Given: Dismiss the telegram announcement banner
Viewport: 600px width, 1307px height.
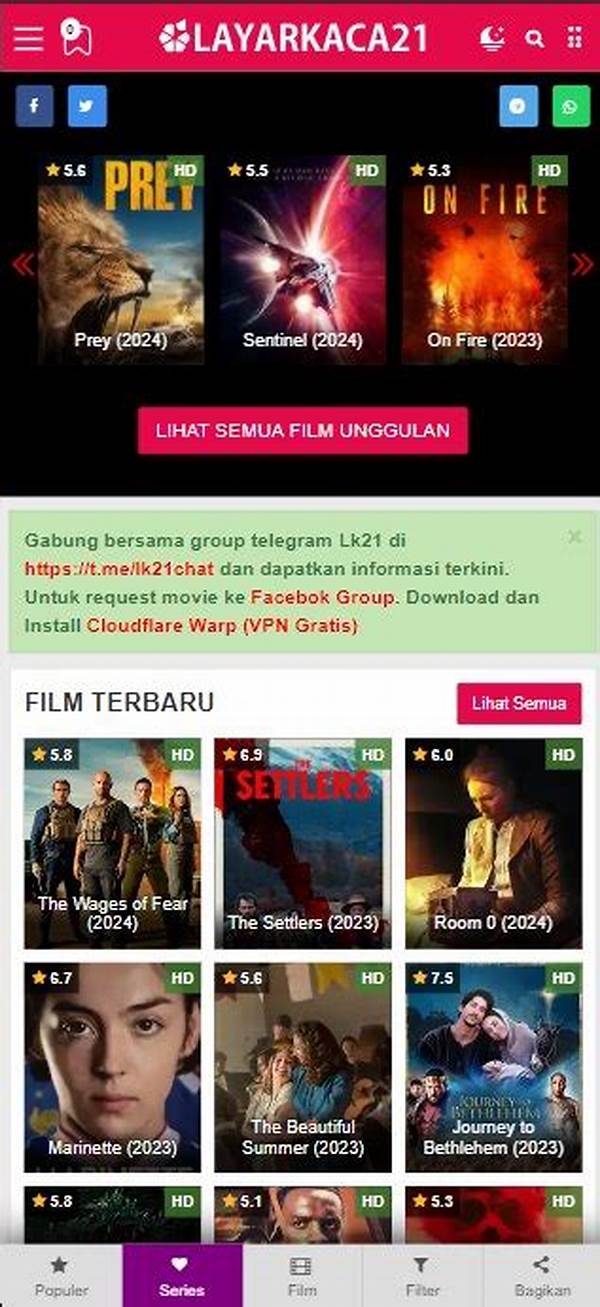Looking at the screenshot, I should pos(575,537).
